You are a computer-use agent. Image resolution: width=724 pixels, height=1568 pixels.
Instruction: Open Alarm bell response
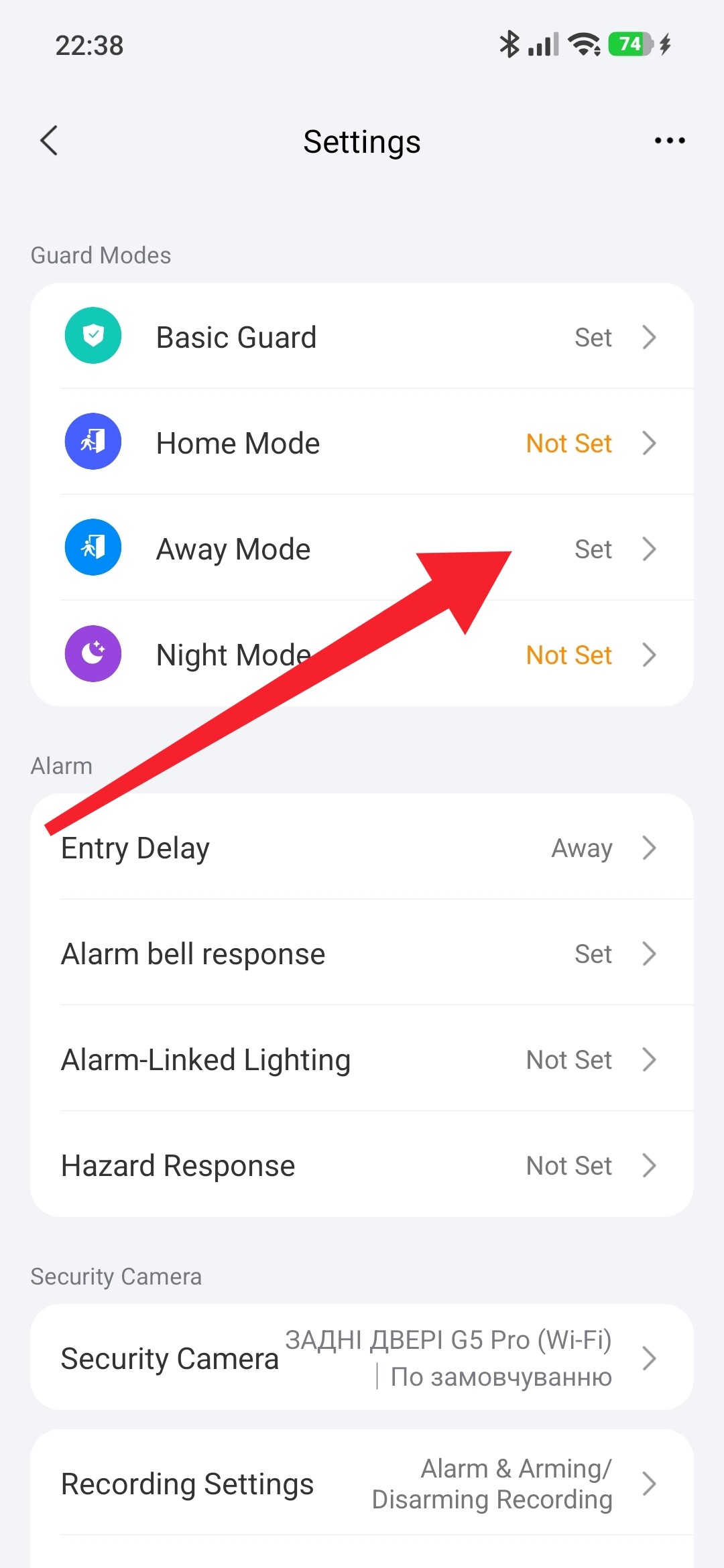(362, 952)
